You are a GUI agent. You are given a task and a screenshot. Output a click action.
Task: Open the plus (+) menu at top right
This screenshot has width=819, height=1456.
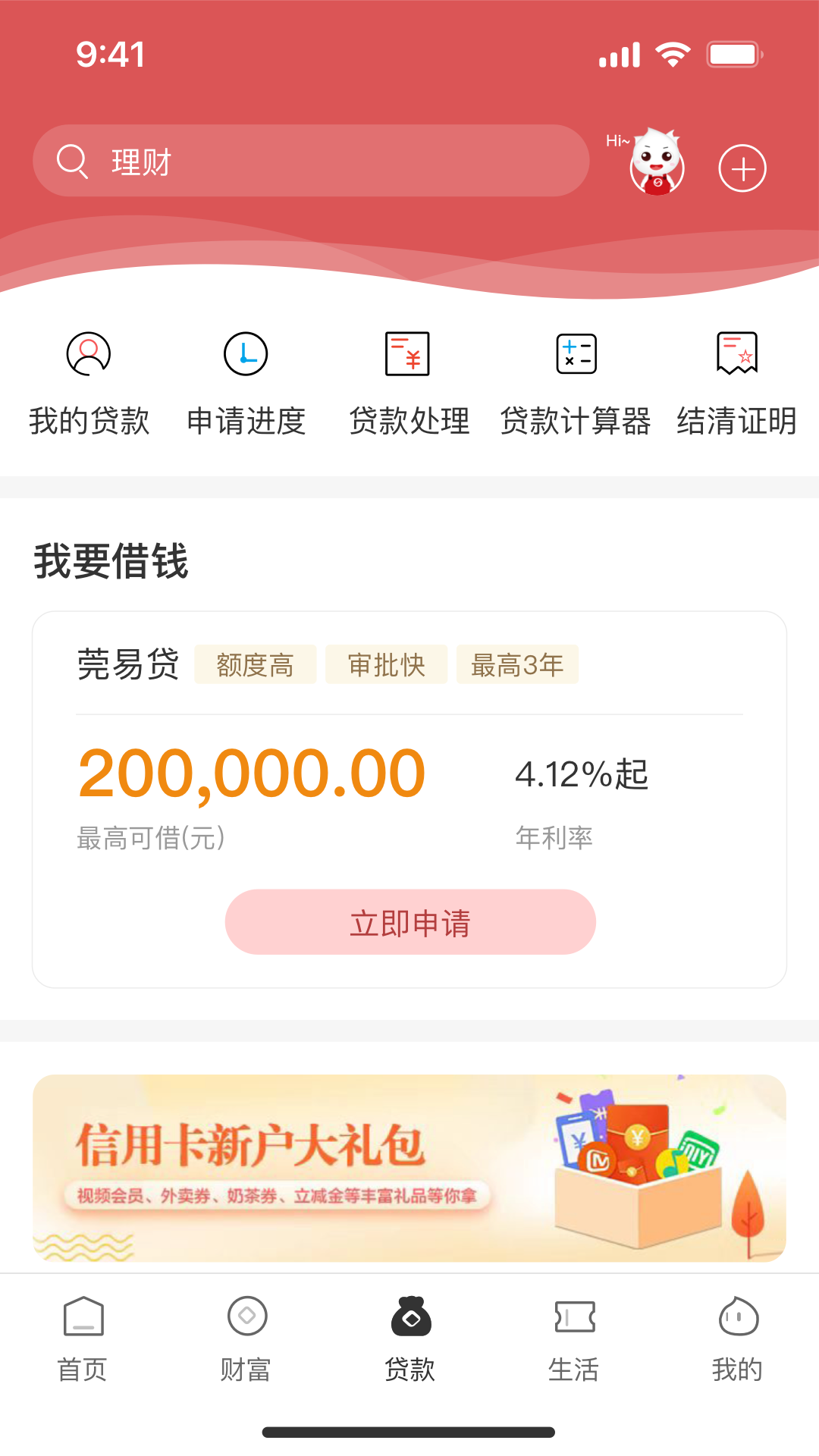[742, 168]
